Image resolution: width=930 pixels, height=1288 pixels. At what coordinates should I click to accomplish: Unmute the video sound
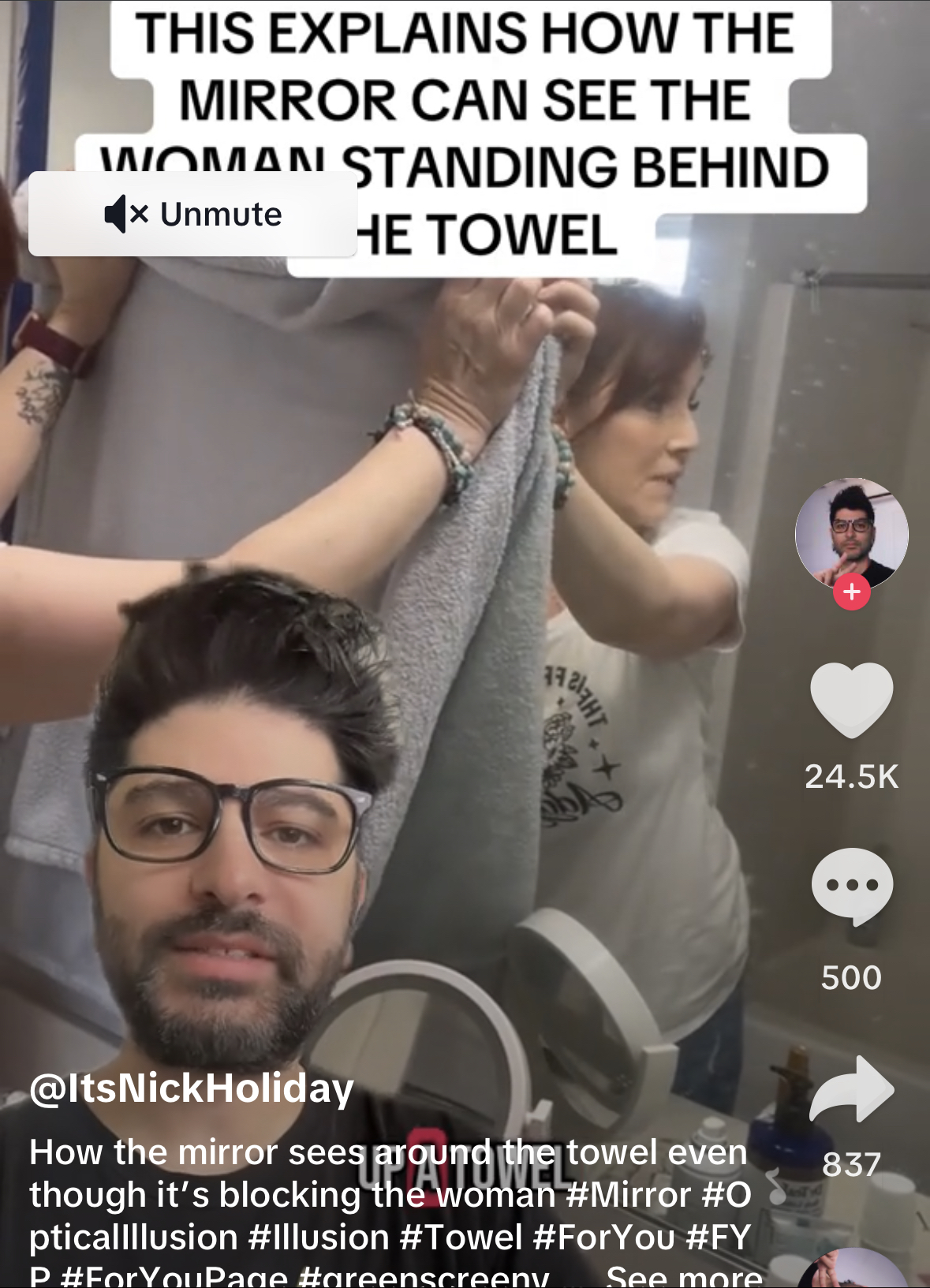(x=192, y=214)
